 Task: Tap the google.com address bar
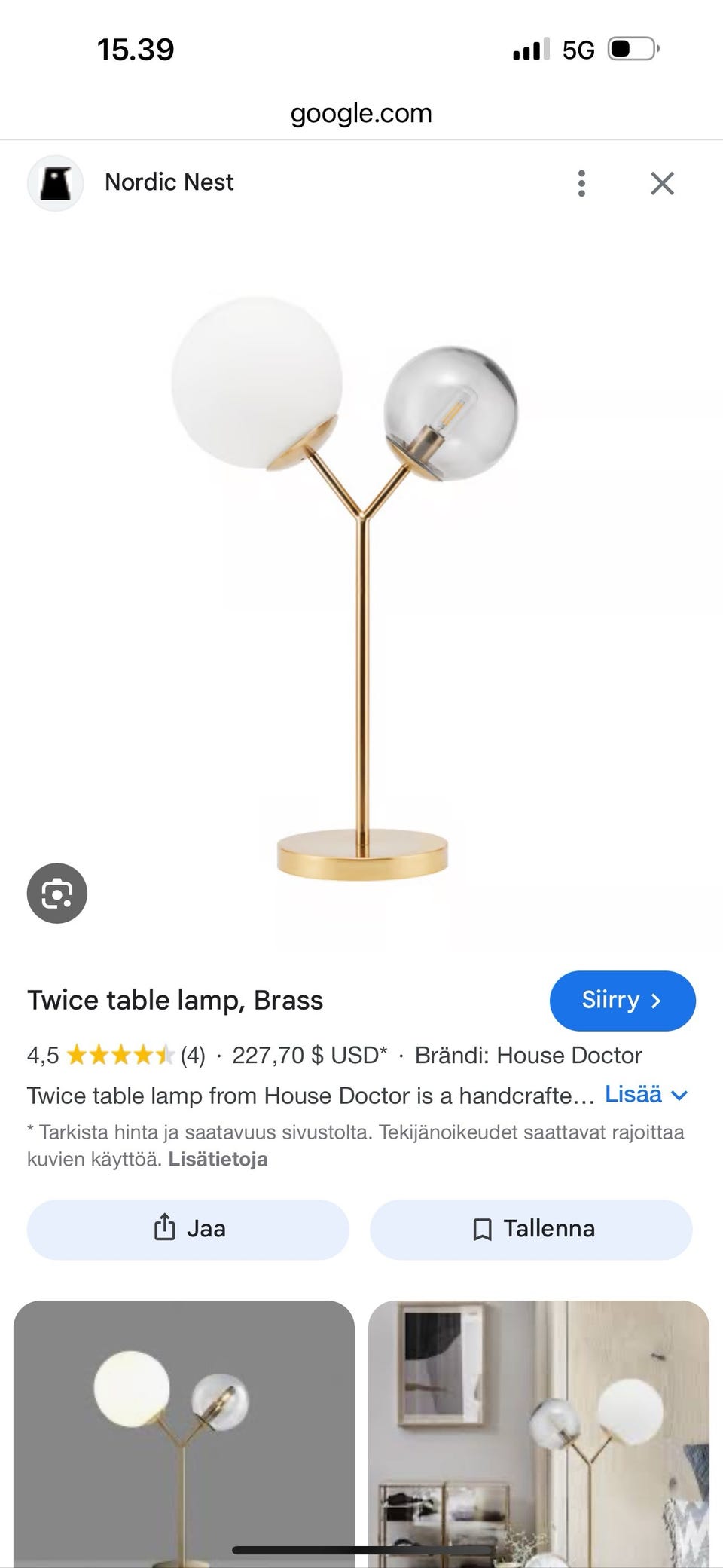pyautogui.click(x=361, y=113)
